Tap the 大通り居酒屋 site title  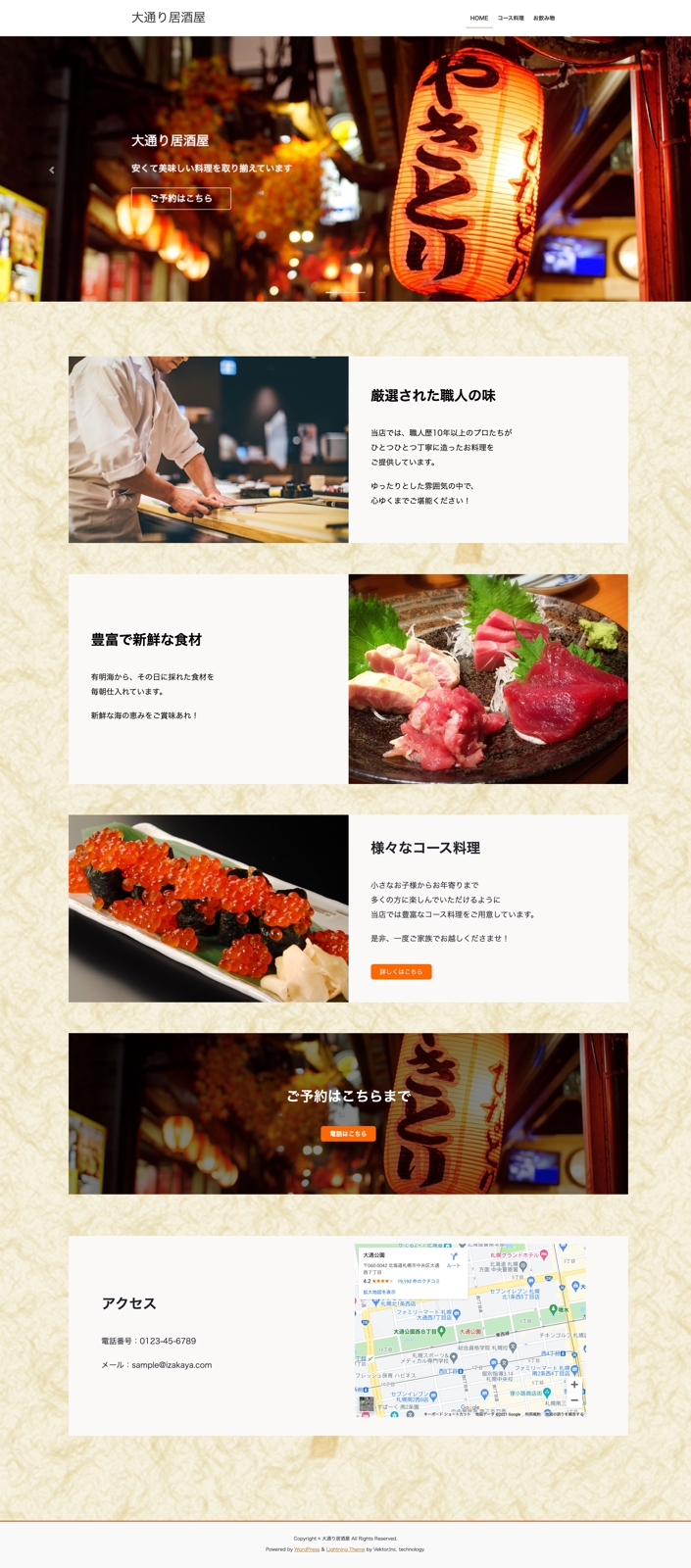click(x=169, y=18)
